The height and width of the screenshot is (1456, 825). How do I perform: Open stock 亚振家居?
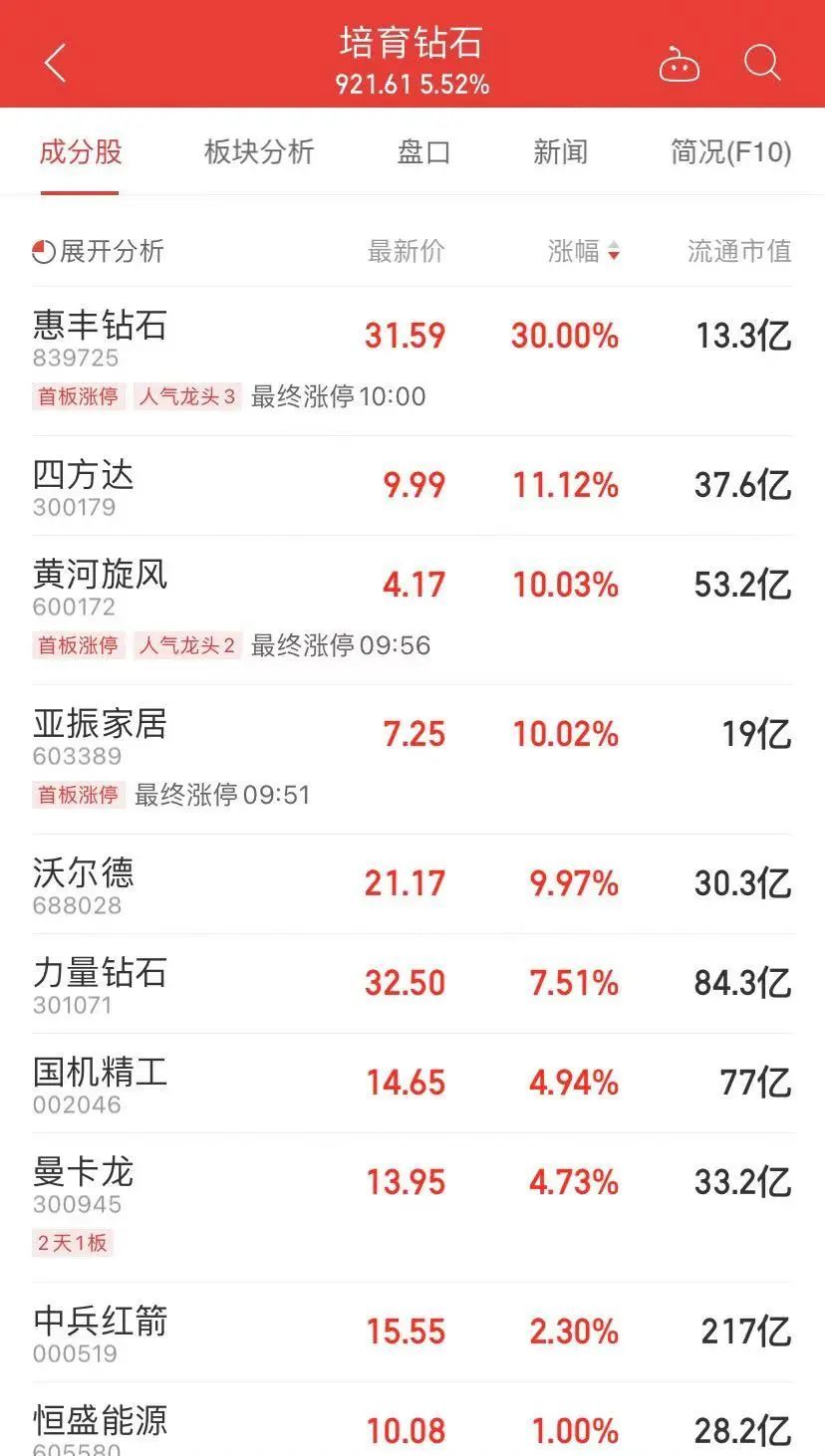[x=100, y=725]
